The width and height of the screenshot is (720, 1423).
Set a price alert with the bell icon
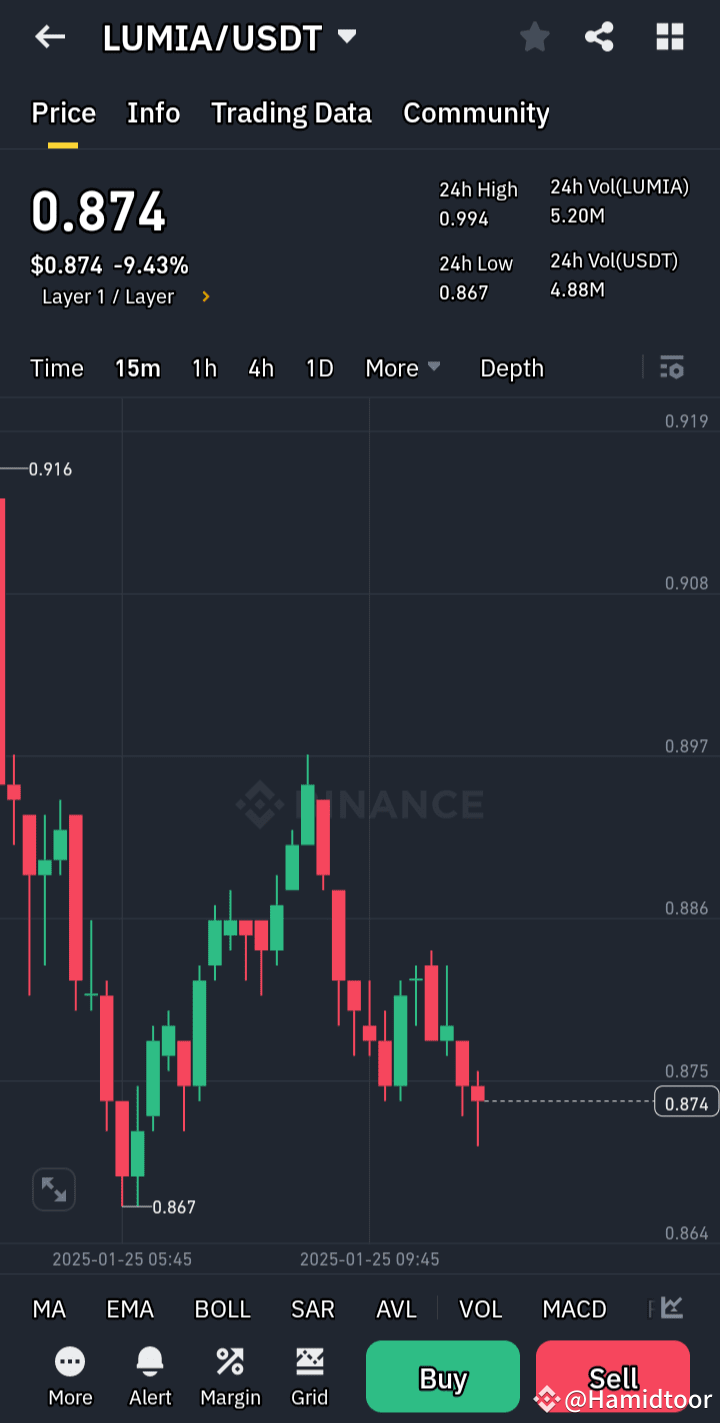150,1361
